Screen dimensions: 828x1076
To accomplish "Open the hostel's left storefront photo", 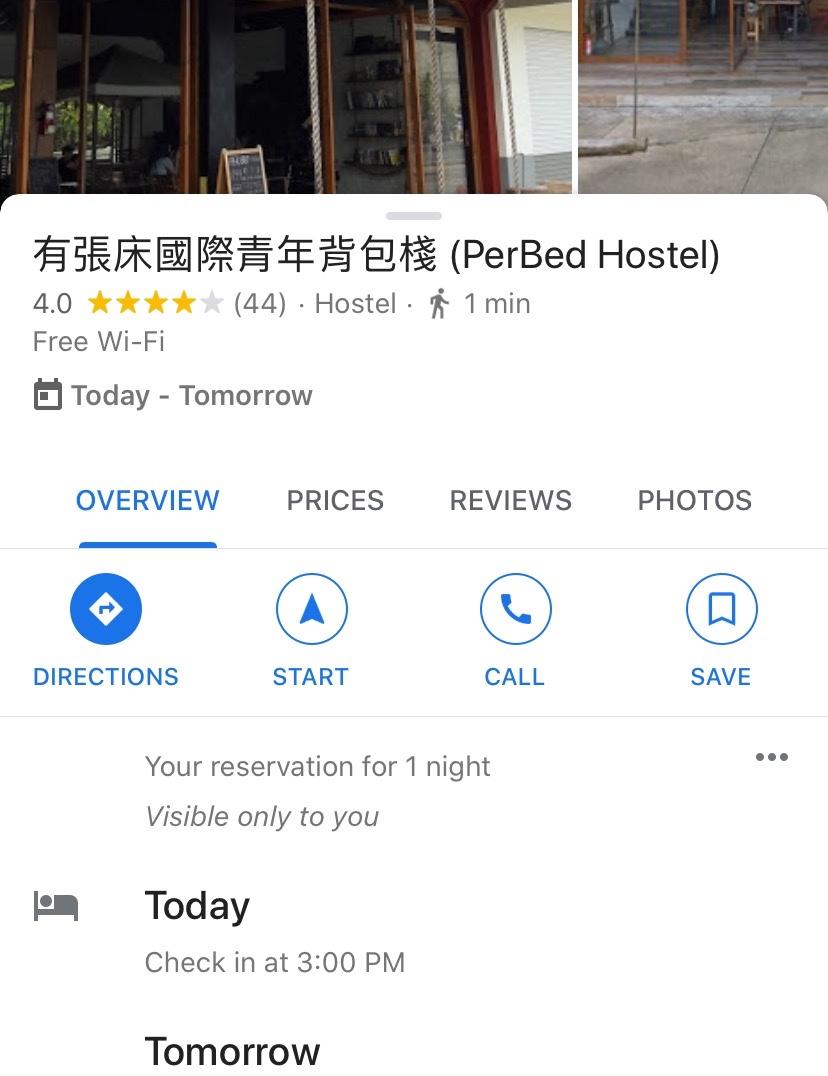I will coord(285,96).
